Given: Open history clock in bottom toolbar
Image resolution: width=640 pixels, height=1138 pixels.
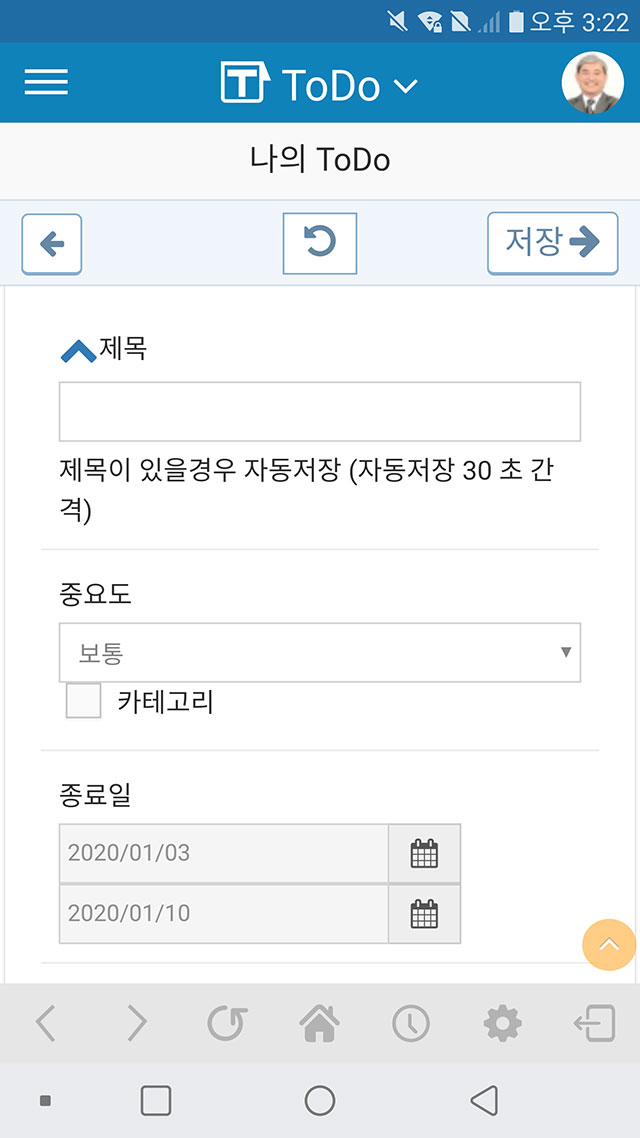Looking at the screenshot, I should 411,1024.
